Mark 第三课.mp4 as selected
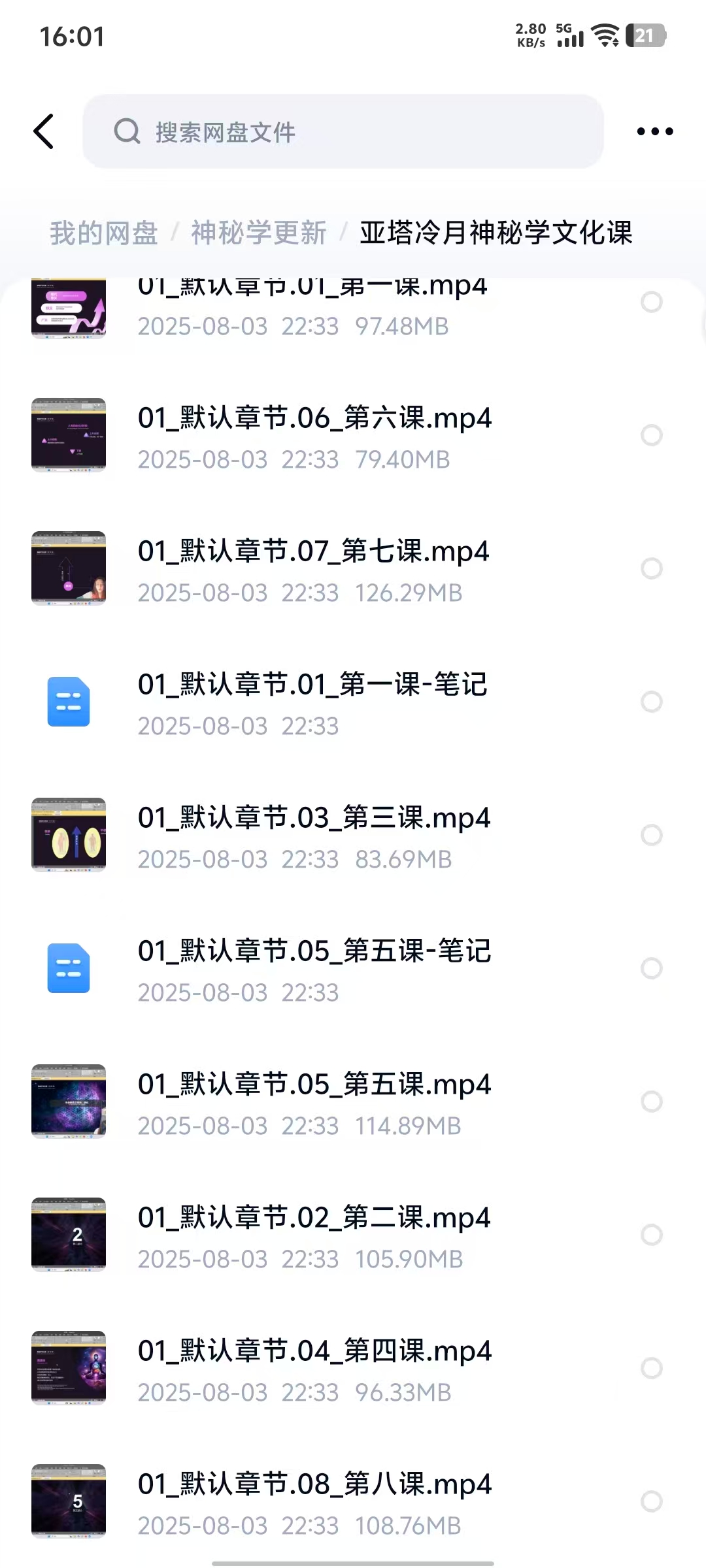Screen dimensions: 706x1568 (651, 835)
